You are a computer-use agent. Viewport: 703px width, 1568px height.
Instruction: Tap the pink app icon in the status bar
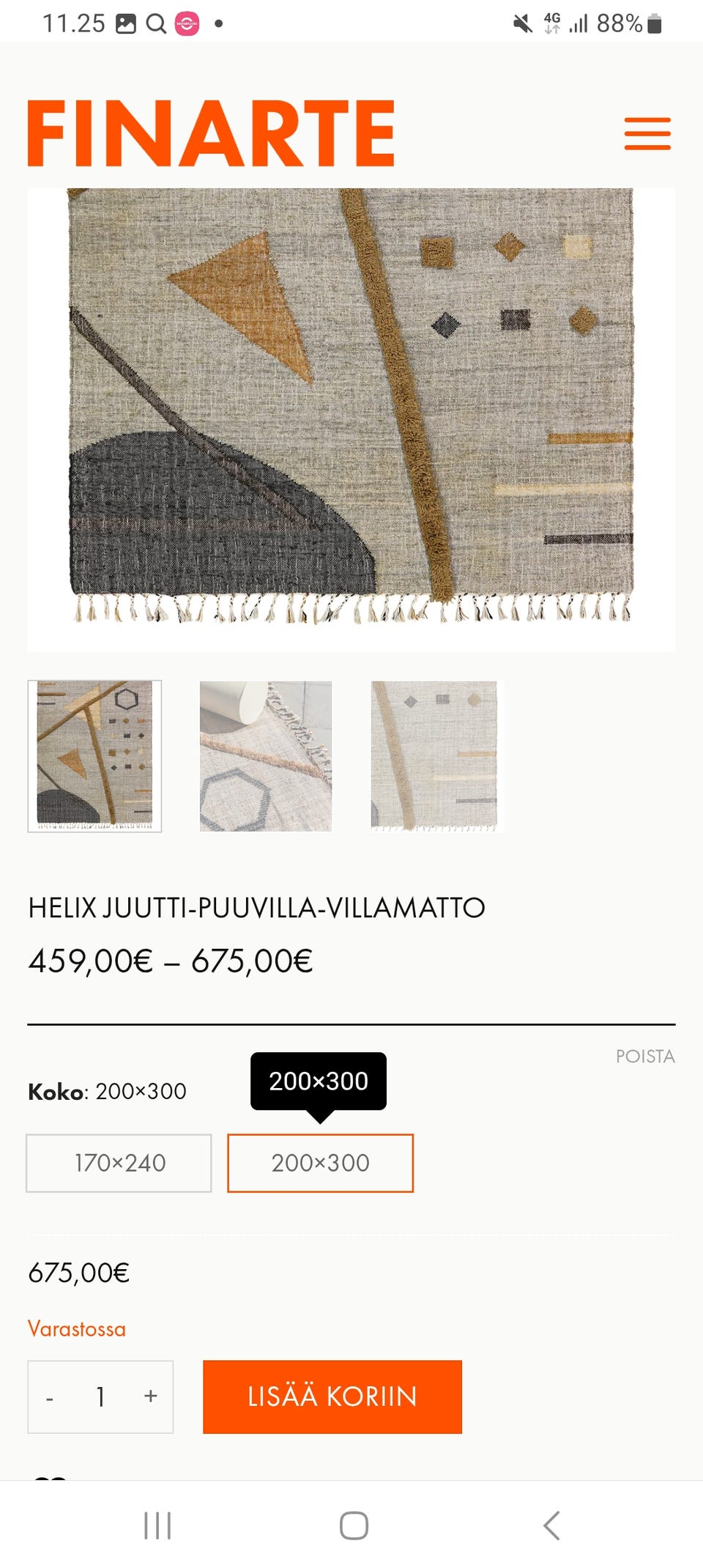[188, 22]
